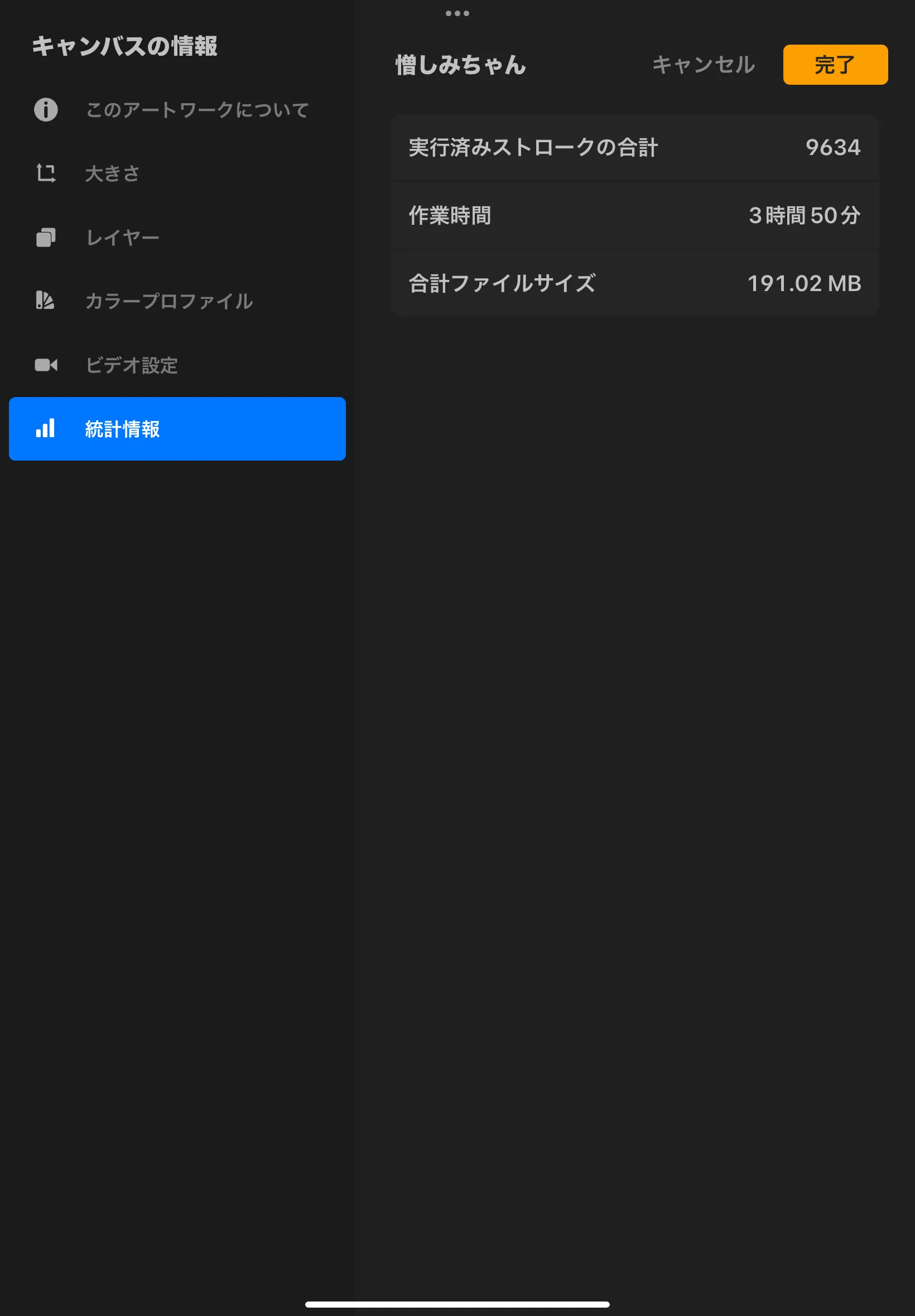Select the 統計情報 sidebar item
Screen dimensions: 915x1316
[177, 429]
